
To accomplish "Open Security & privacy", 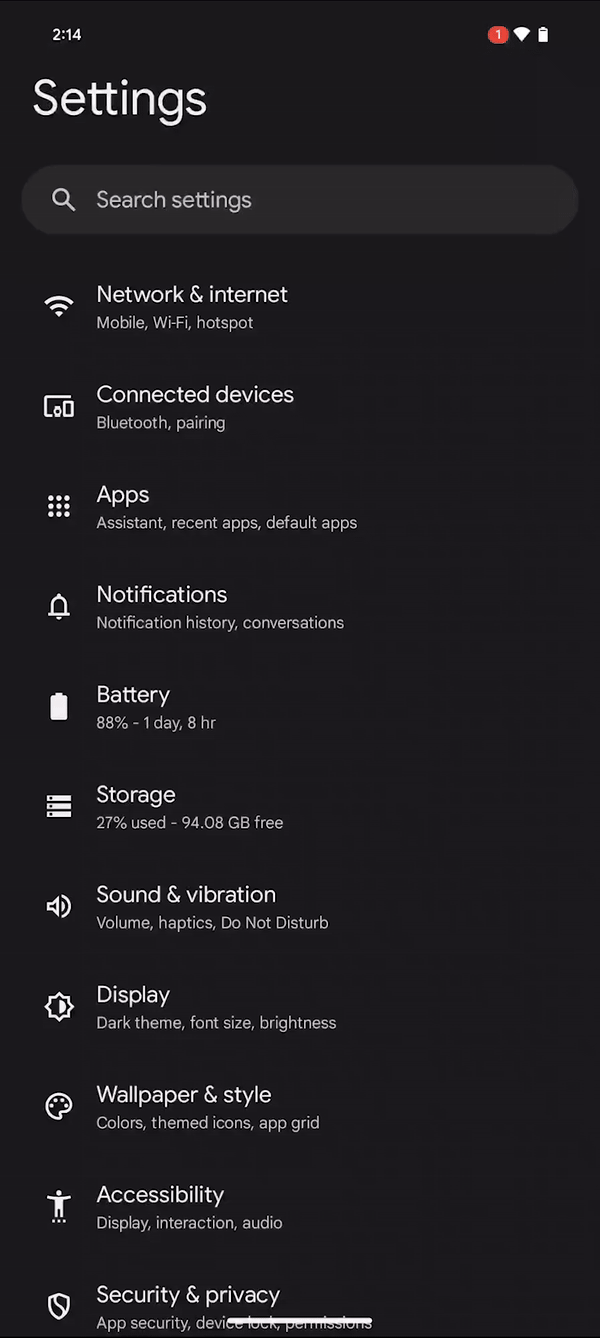I will click(x=190, y=1297).
